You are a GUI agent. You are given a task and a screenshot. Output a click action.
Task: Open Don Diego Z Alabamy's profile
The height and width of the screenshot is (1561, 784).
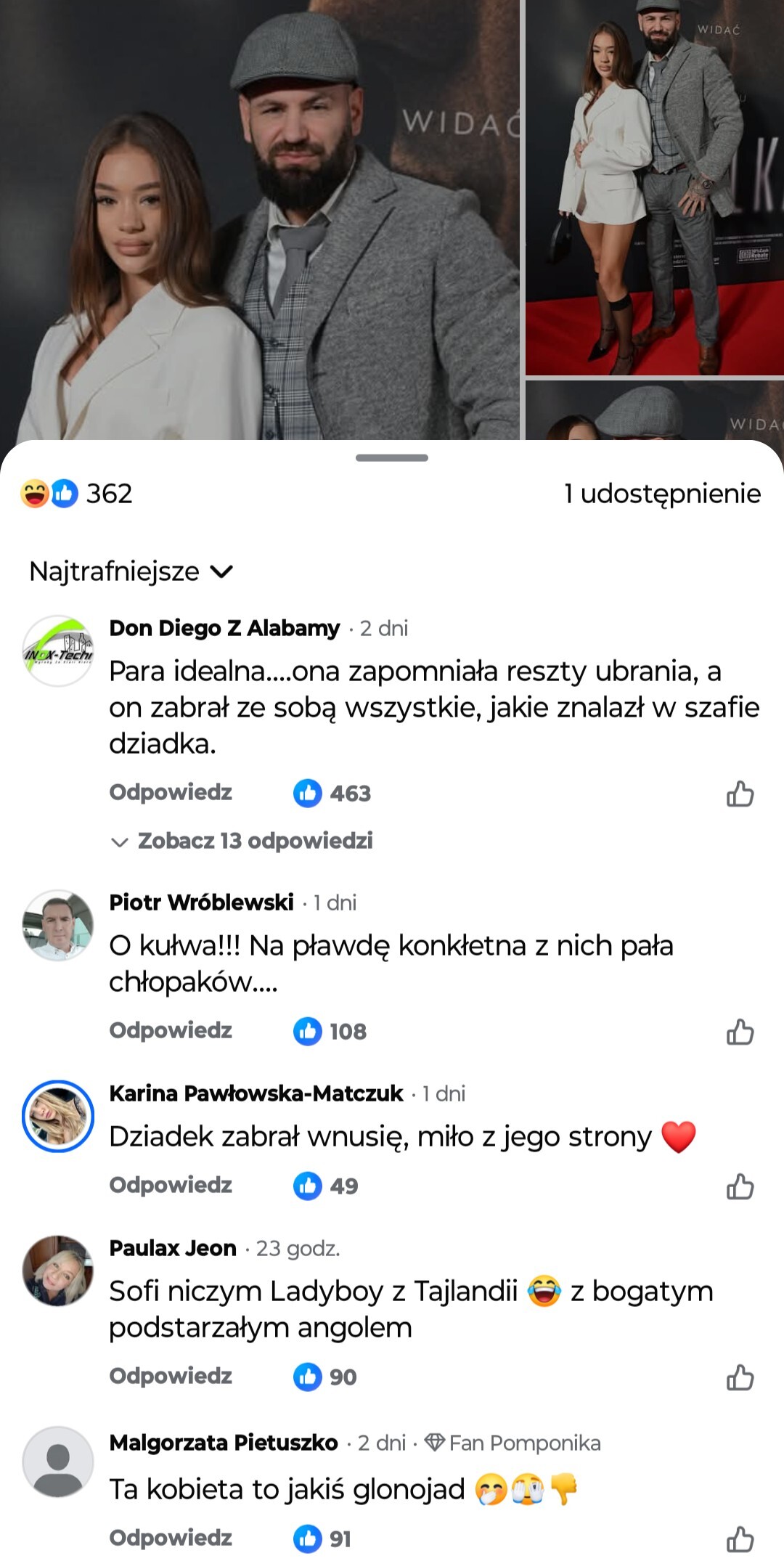224,628
